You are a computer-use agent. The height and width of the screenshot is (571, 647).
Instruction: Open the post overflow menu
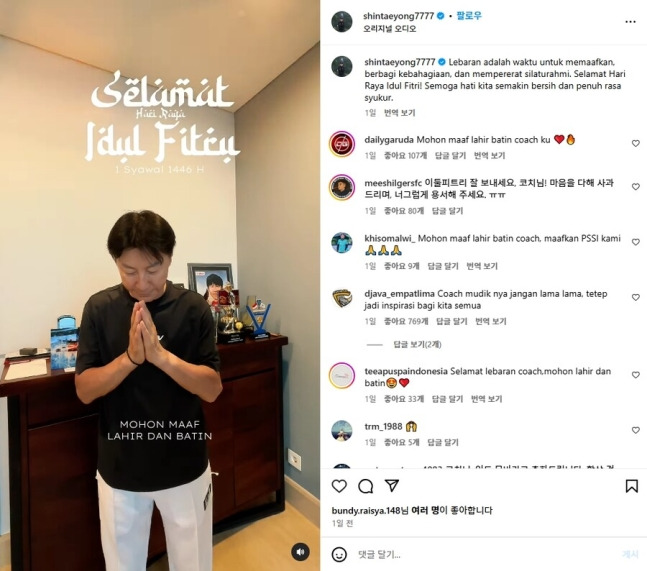click(630, 21)
